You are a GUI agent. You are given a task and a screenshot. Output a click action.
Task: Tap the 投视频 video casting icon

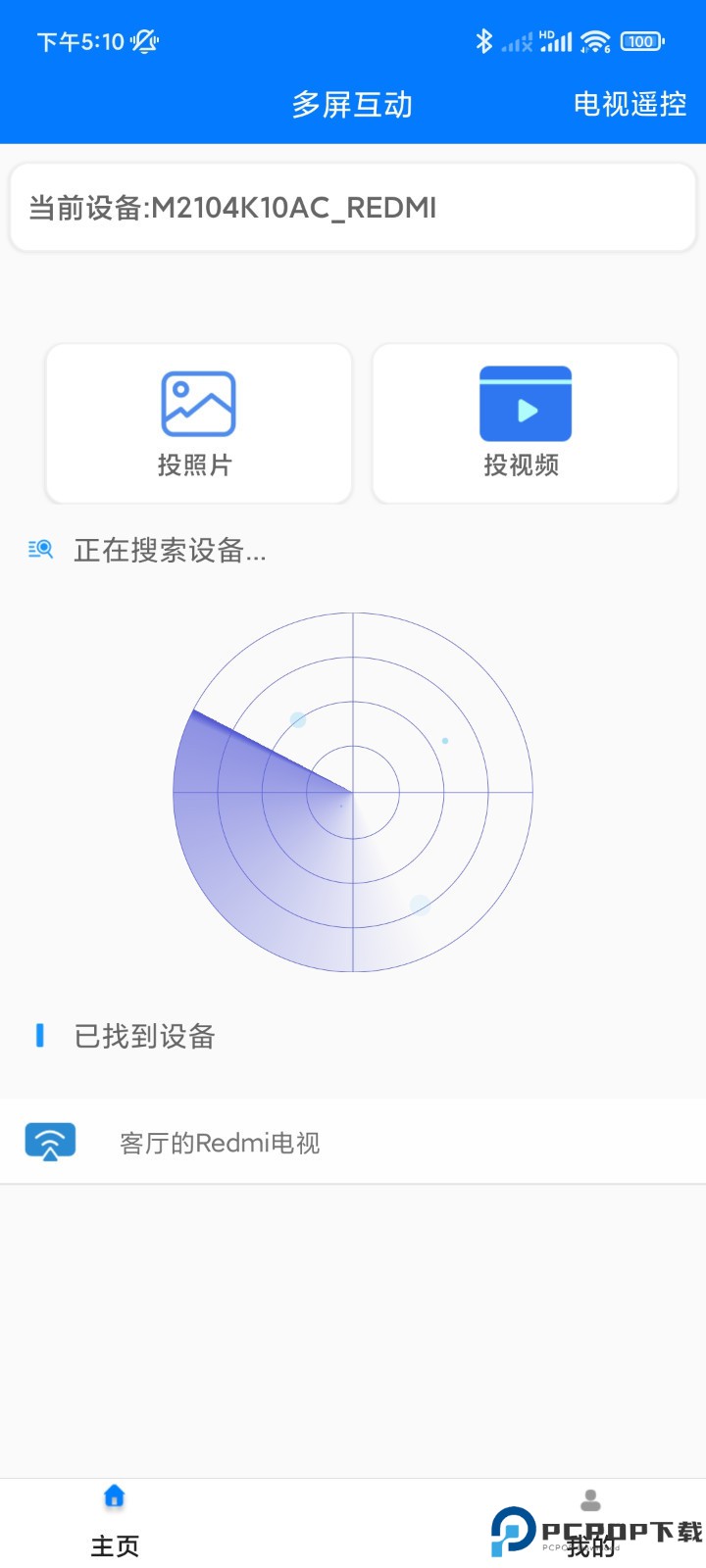coord(525,402)
